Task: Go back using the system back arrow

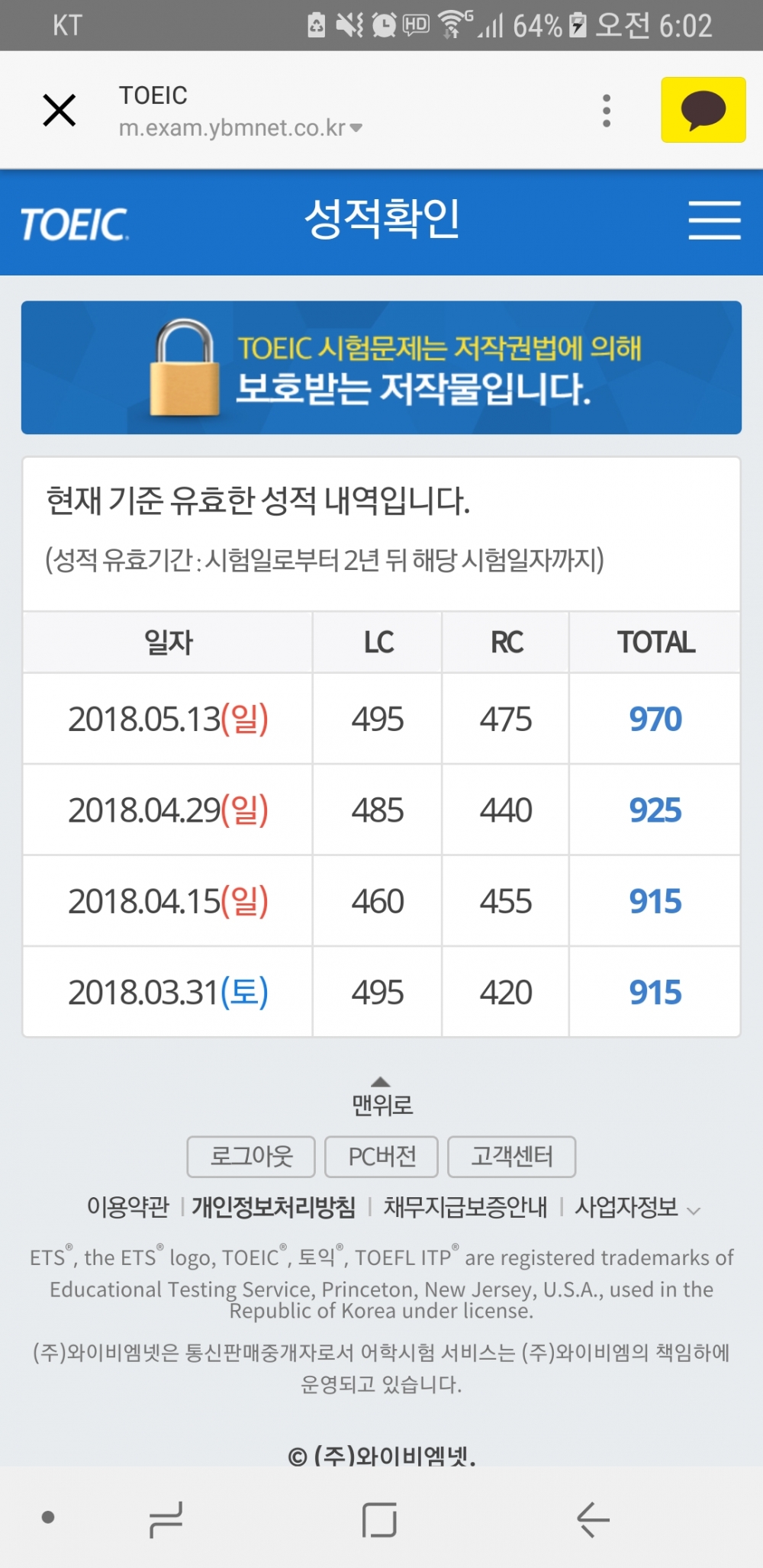Action: click(x=593, y=1519)
